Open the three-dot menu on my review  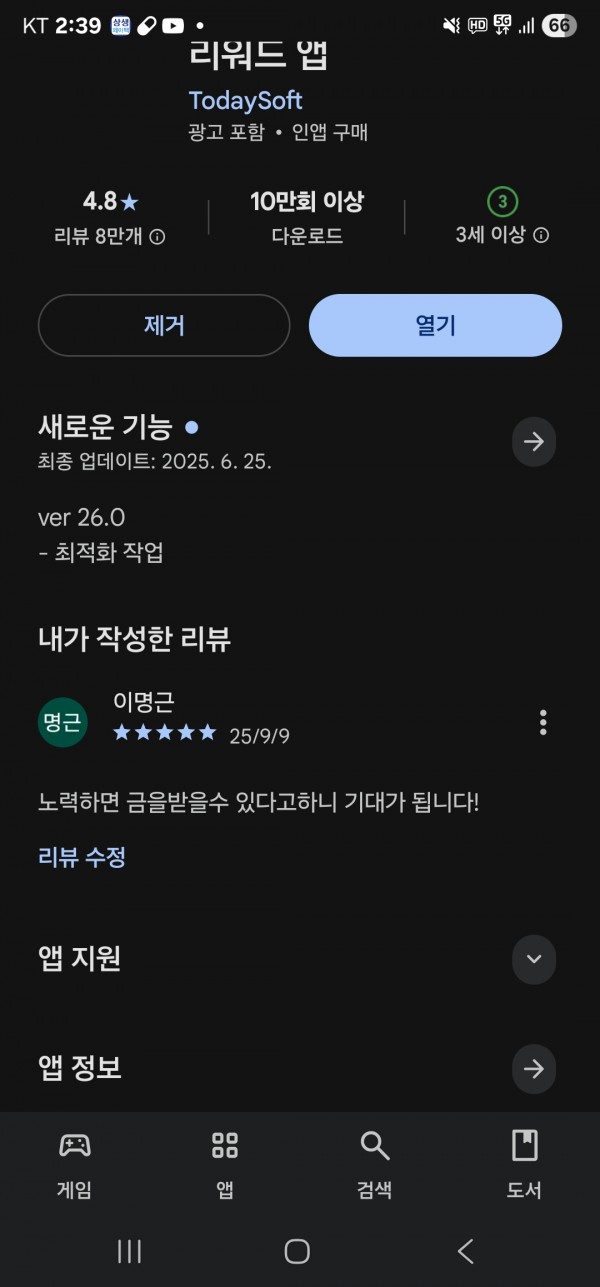(543, 722)
